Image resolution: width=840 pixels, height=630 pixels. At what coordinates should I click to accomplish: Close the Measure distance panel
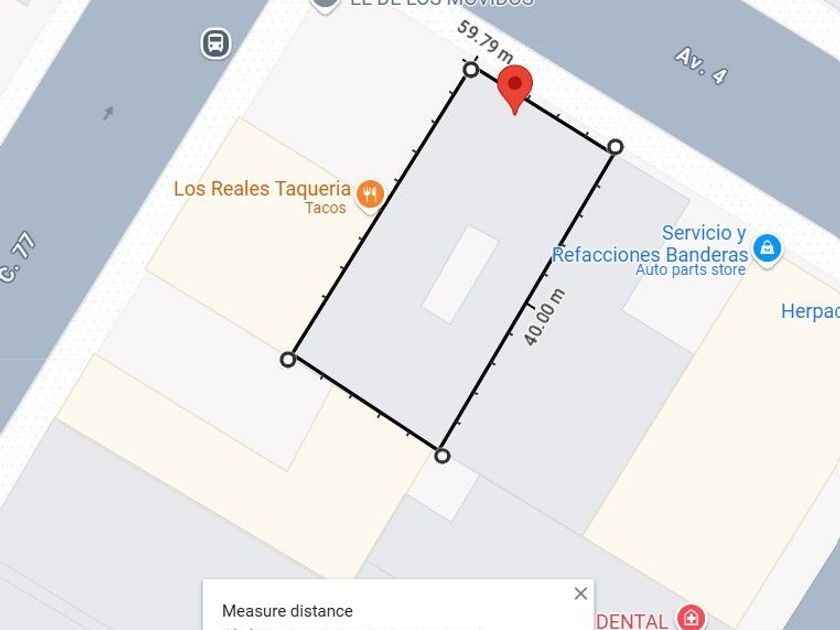(x=580, y=594)
